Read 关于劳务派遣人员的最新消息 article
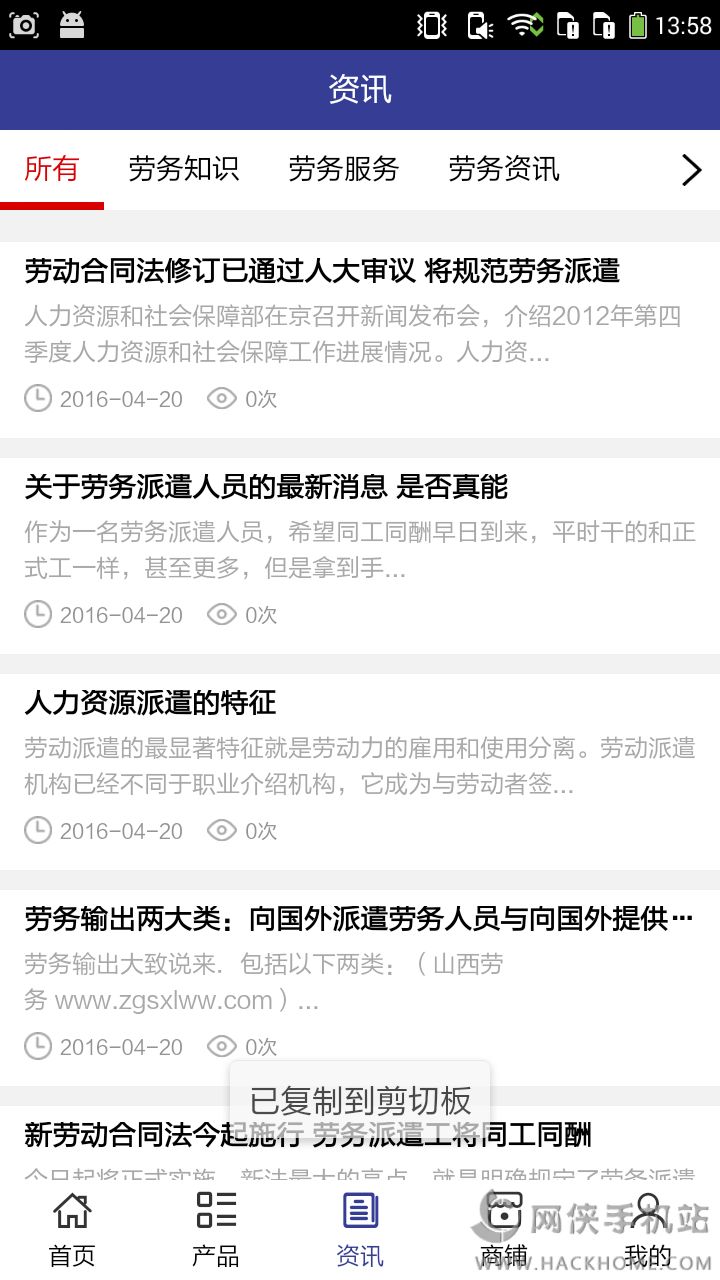The width and height of the screenshot is (720, 1280). pyautogui.click(x=266, y=487)
